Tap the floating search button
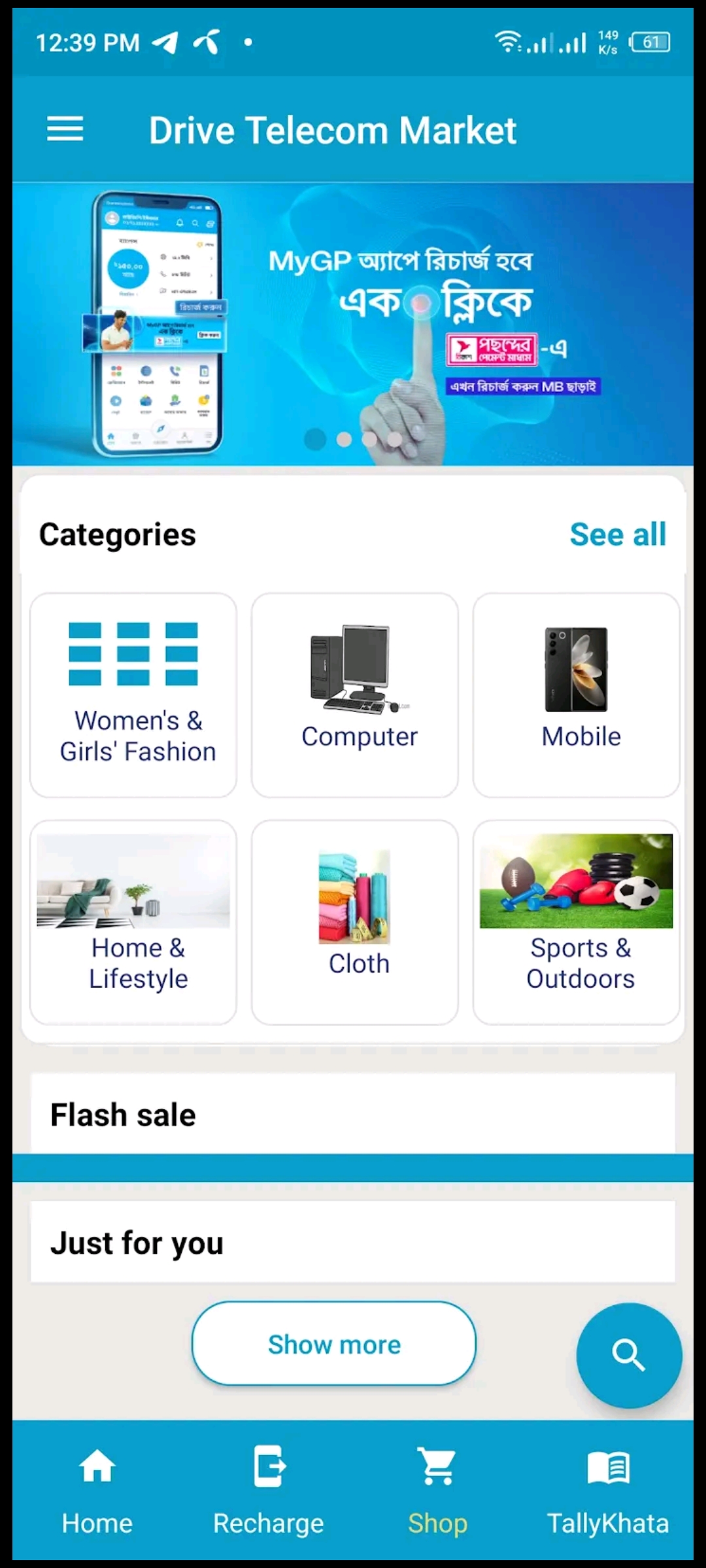Viewport: 706px width, 1568px height. pyautogui.click(x=629, y=1355)
